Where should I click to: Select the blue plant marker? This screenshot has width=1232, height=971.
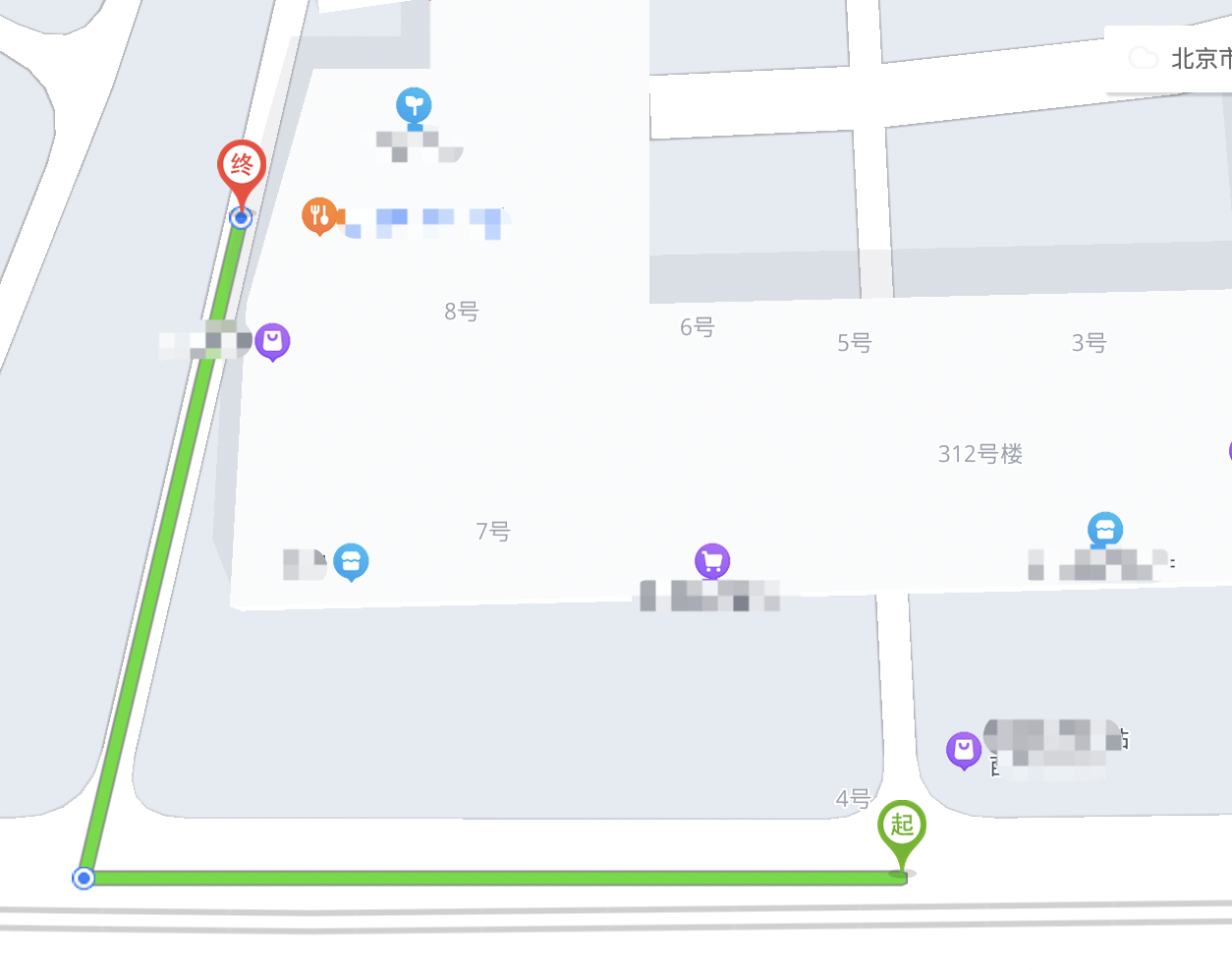coord(414,106)
